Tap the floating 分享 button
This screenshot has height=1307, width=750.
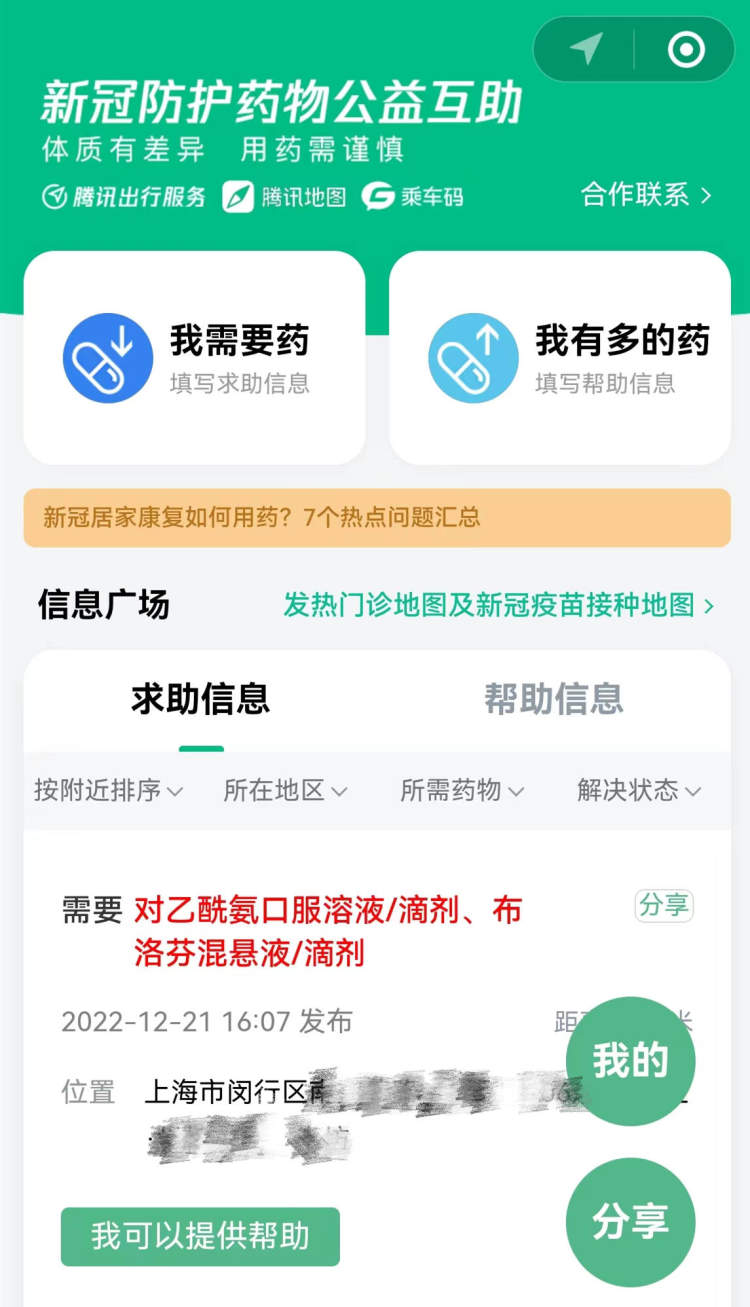coord(630,1222)
